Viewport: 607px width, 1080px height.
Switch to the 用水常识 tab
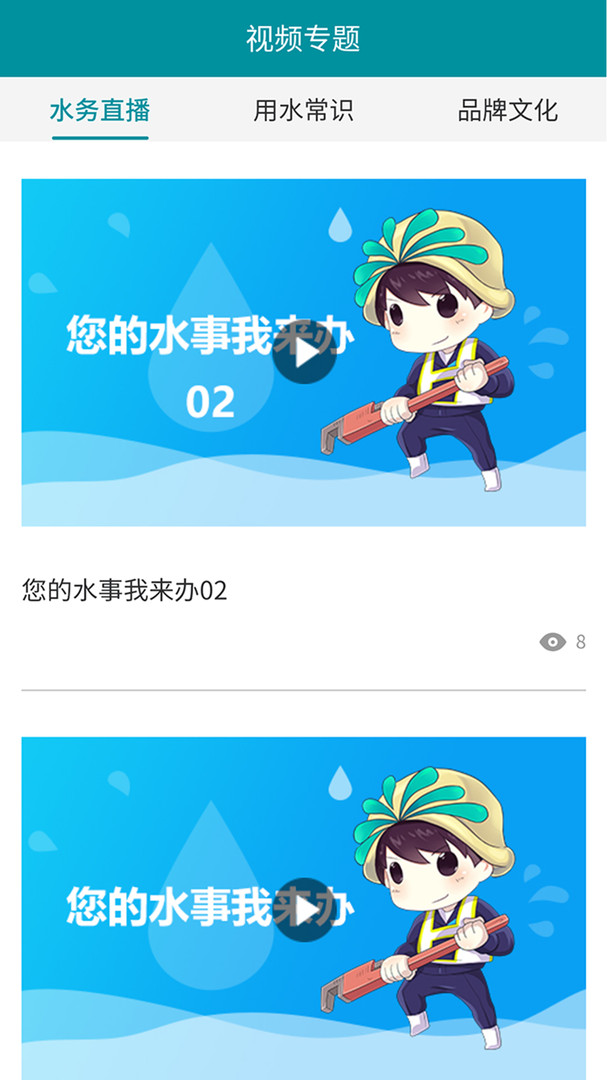tap(303, 110)
